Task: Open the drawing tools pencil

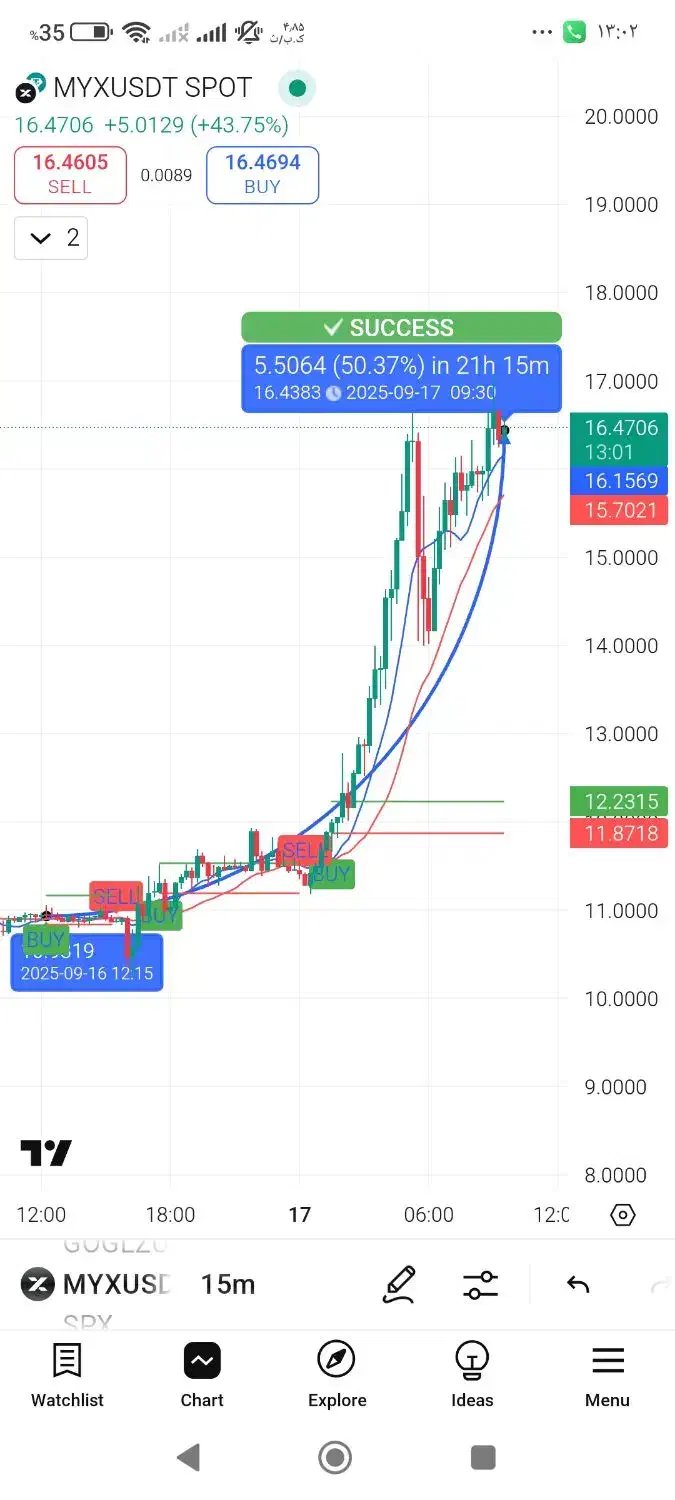Action: click(x=399, y=1284)
